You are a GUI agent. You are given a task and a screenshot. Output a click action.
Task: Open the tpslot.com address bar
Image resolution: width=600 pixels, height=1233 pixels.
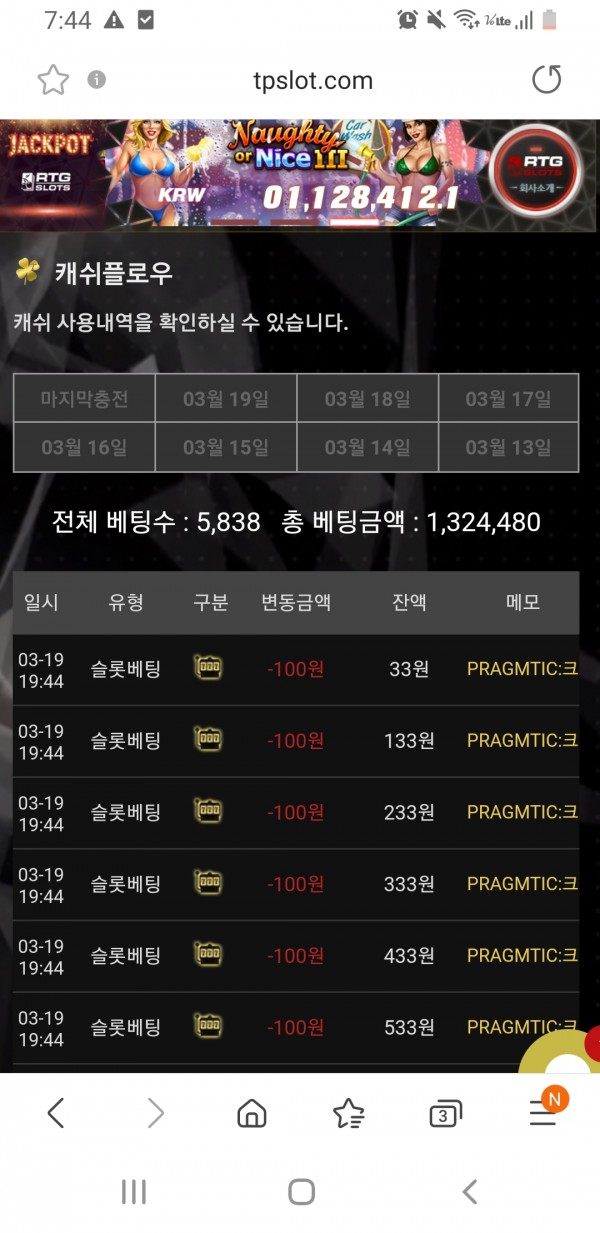click(x=313, y=81)
